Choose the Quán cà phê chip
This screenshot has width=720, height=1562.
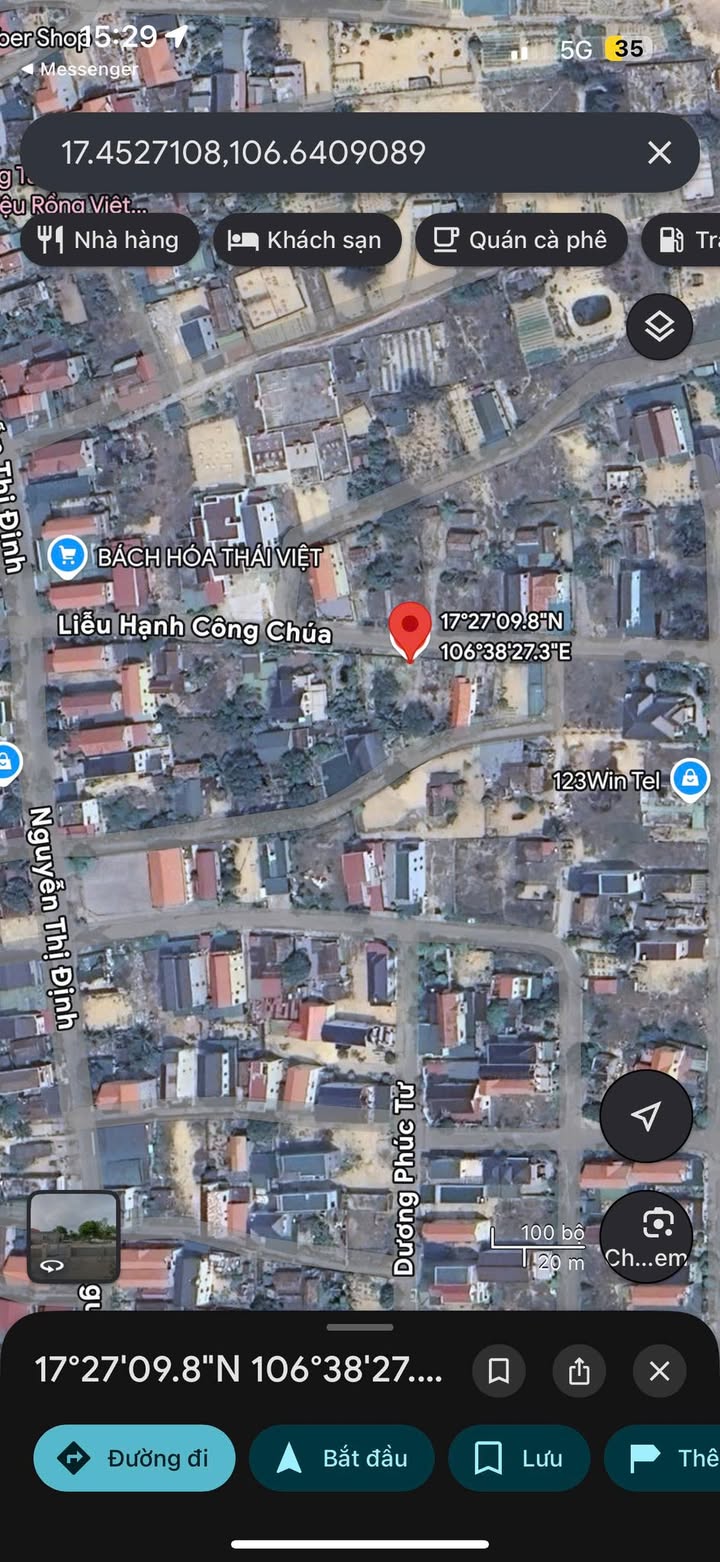(521, 240)
